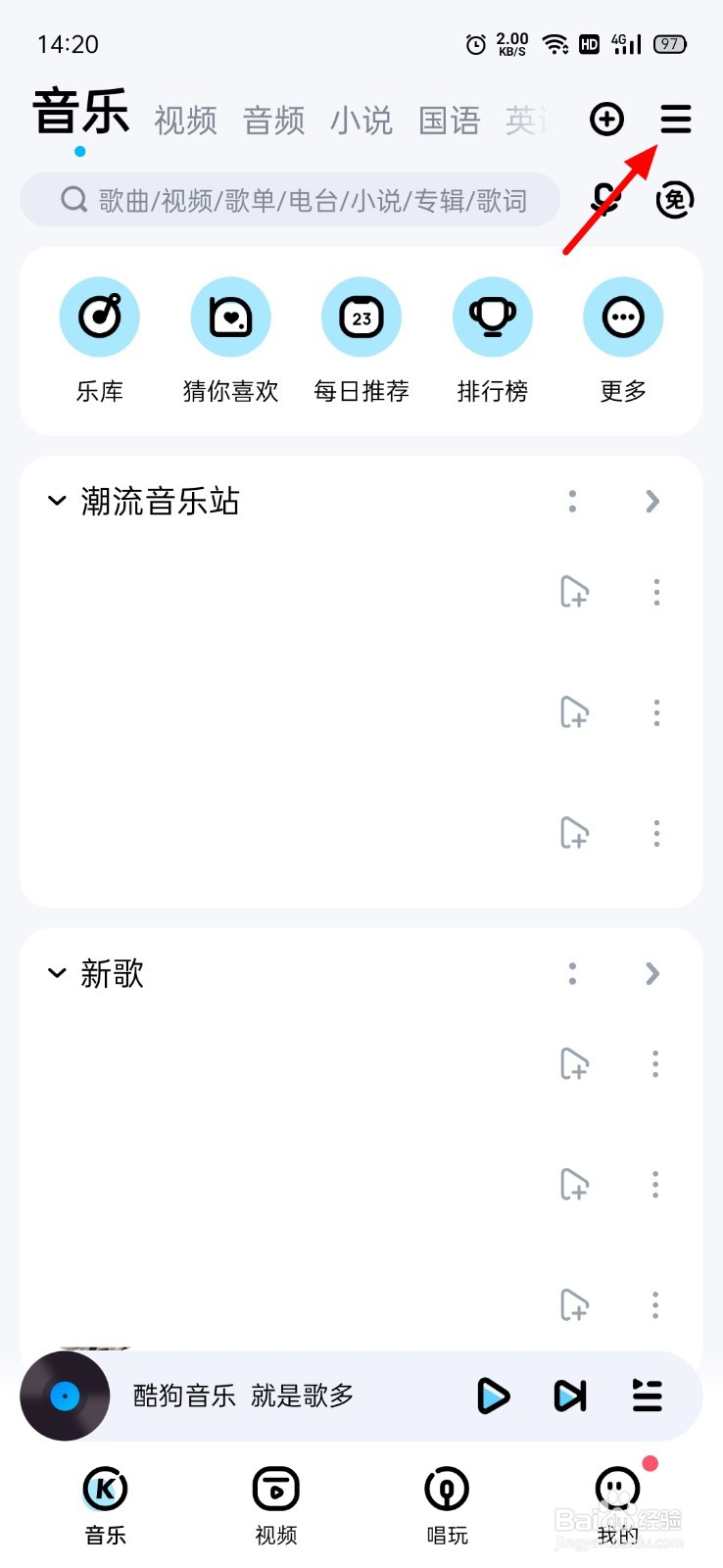Open 新歌 section via its arrow

[652, 973]
